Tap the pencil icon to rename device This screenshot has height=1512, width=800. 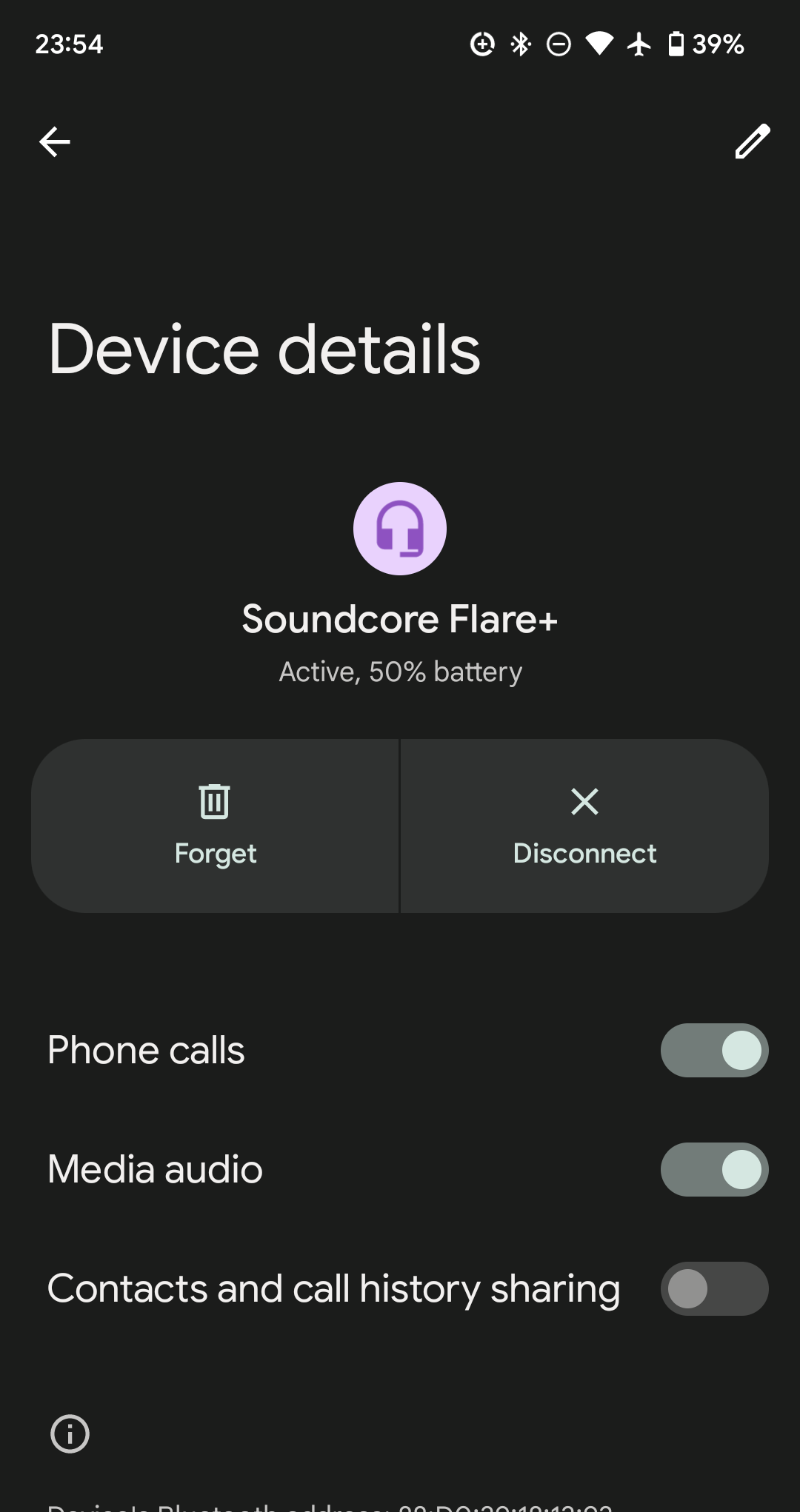(752, 141)
